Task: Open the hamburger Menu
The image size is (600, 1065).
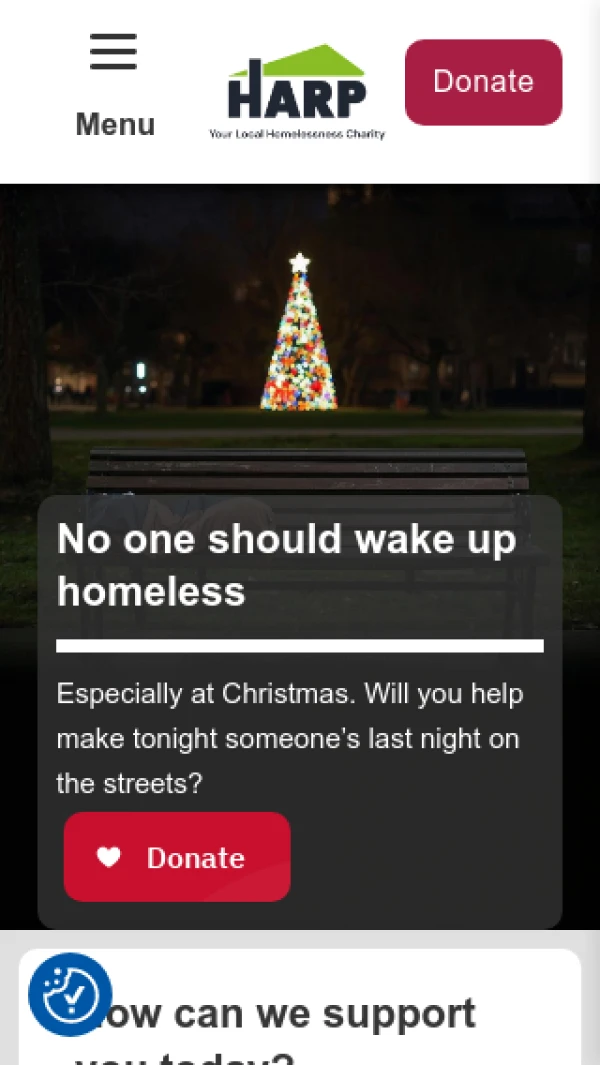Action: (x=114, y=82)
